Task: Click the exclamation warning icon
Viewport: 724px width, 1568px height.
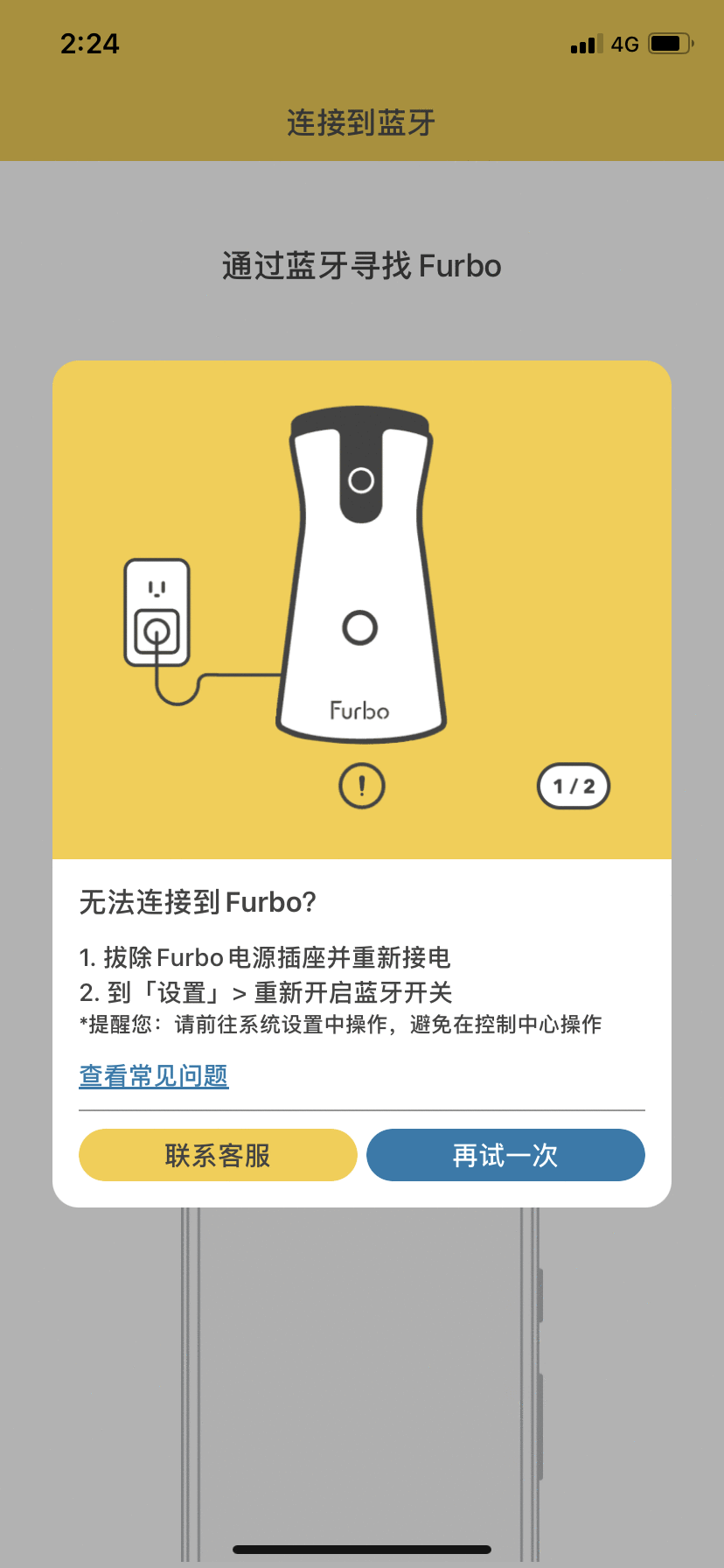Action: [x=361, y=785]
